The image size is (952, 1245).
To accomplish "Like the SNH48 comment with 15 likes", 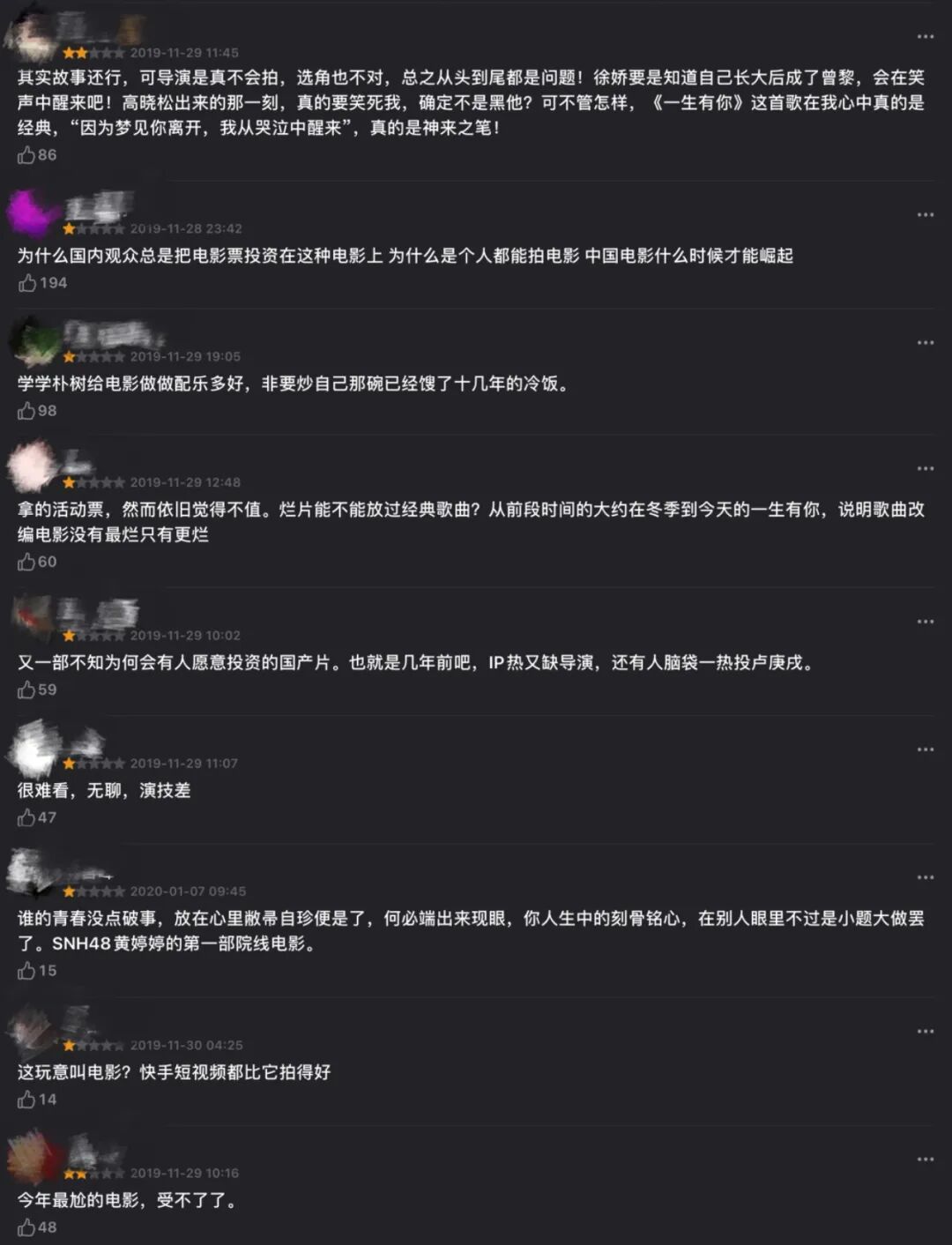I will pos(26,971).
